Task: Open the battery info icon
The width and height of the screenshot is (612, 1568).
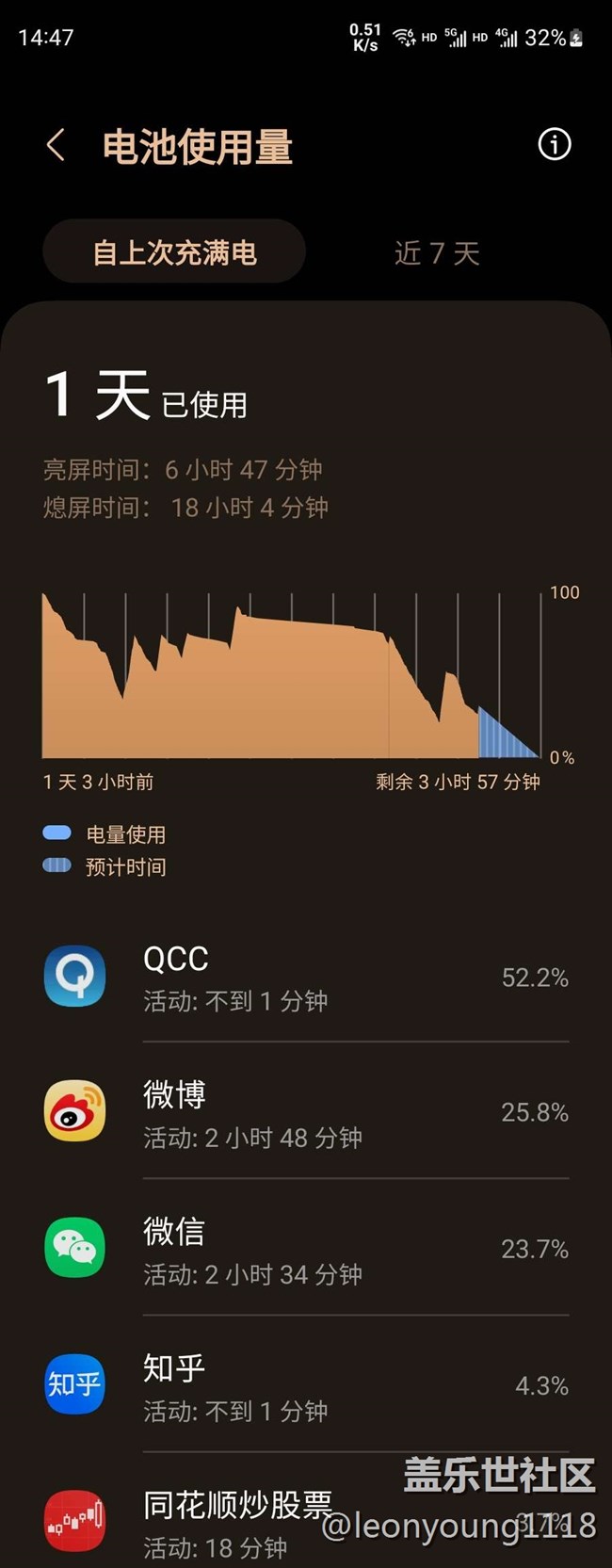Action: pos(554,144)
